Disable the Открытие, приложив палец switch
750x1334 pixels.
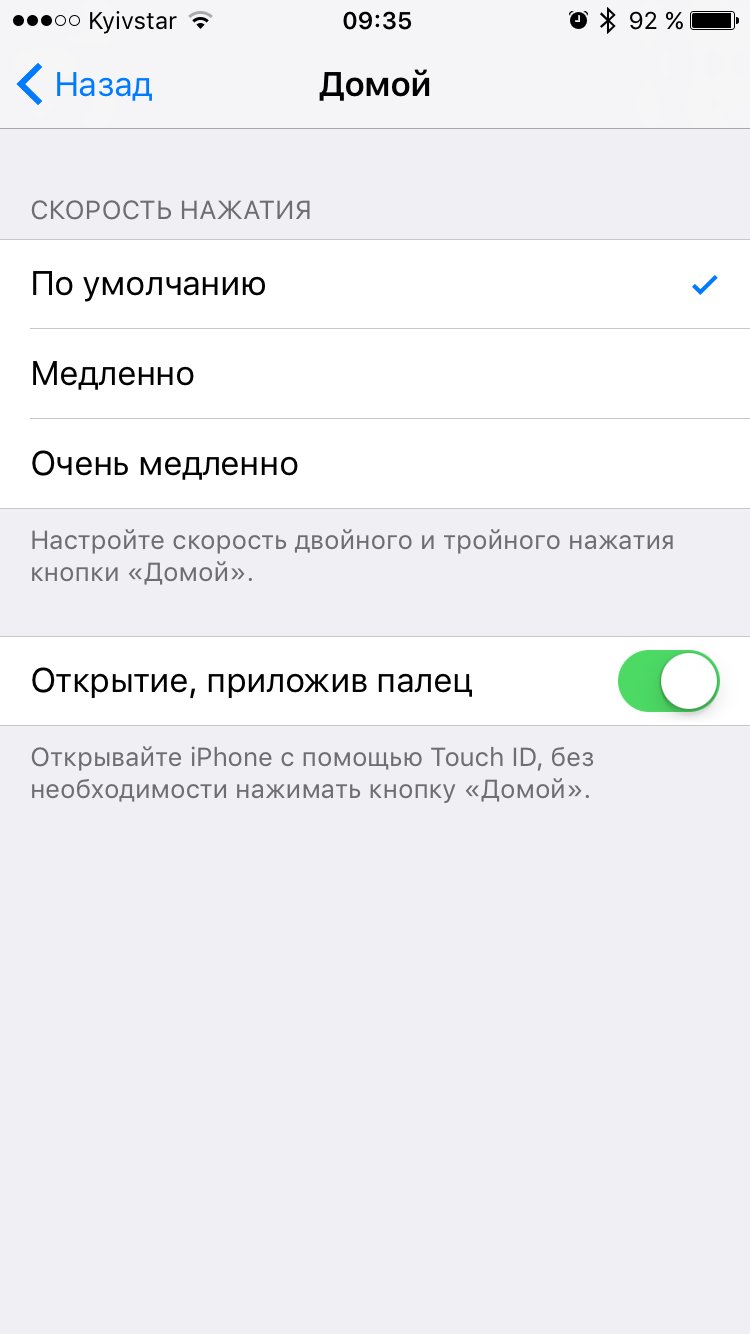coord(669,681)
